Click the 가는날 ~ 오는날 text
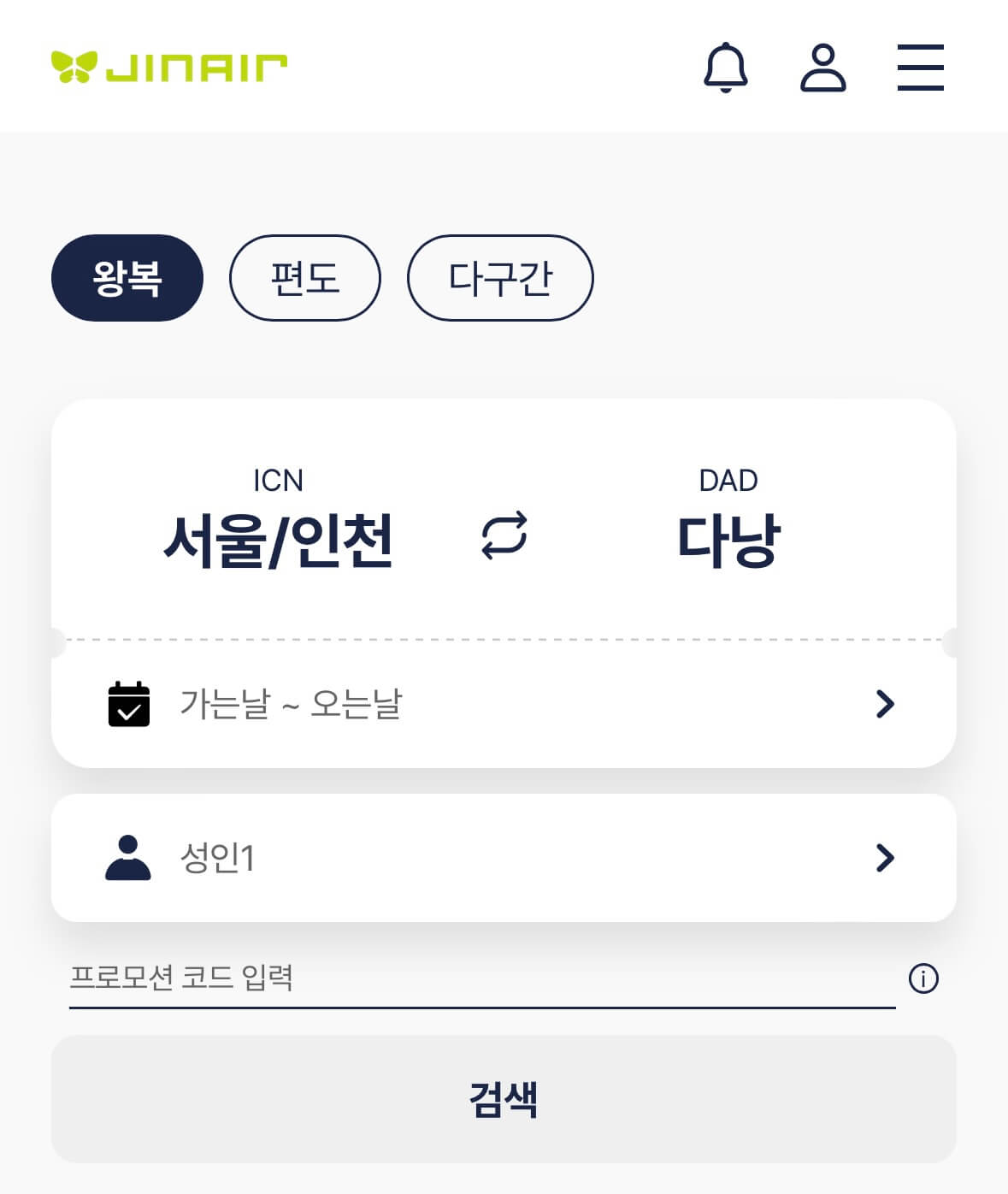This screenshot has width=1008, height=1194. (x=292, y=704)
